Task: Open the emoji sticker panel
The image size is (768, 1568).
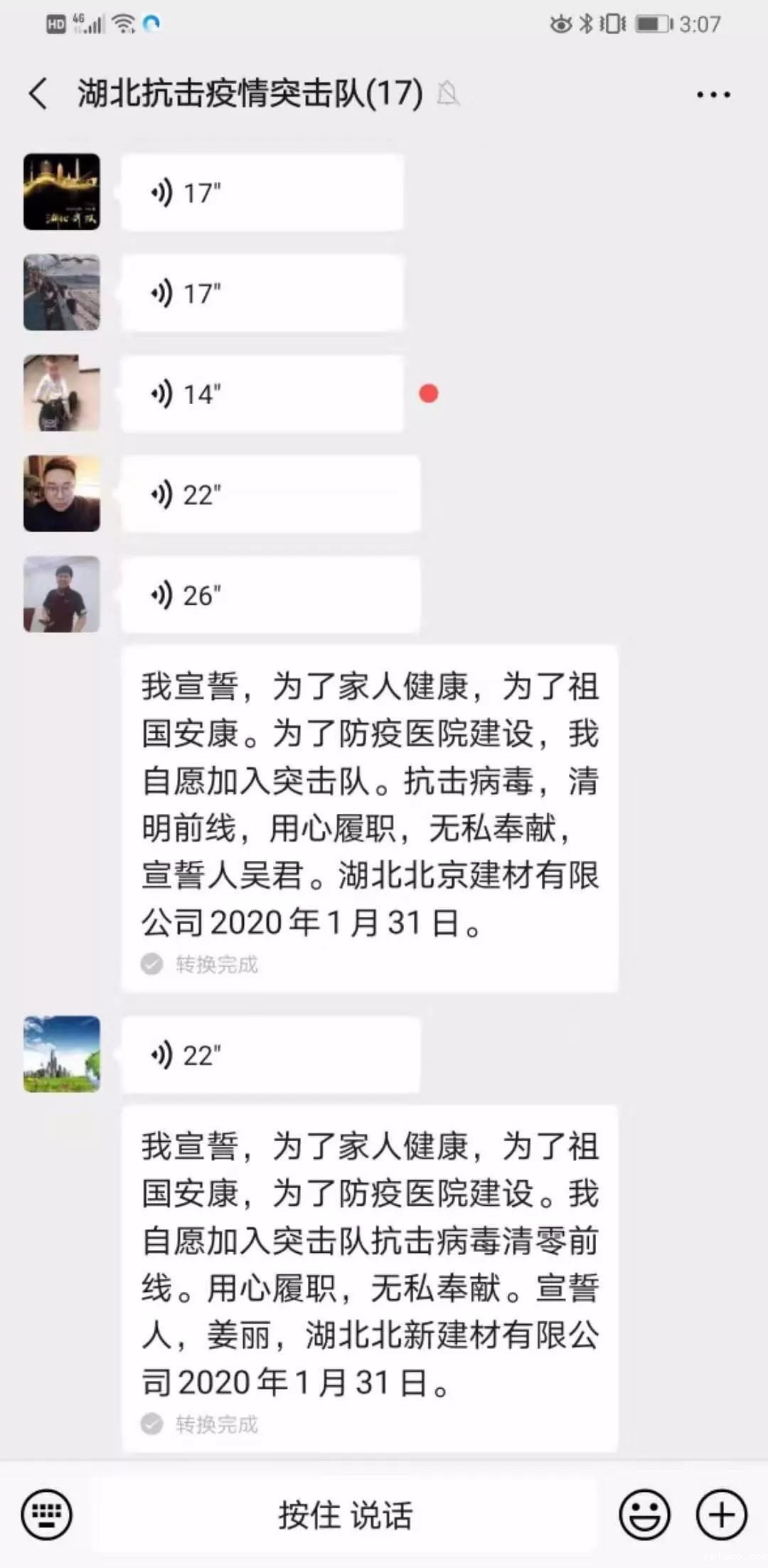Action: point(644,1515)
